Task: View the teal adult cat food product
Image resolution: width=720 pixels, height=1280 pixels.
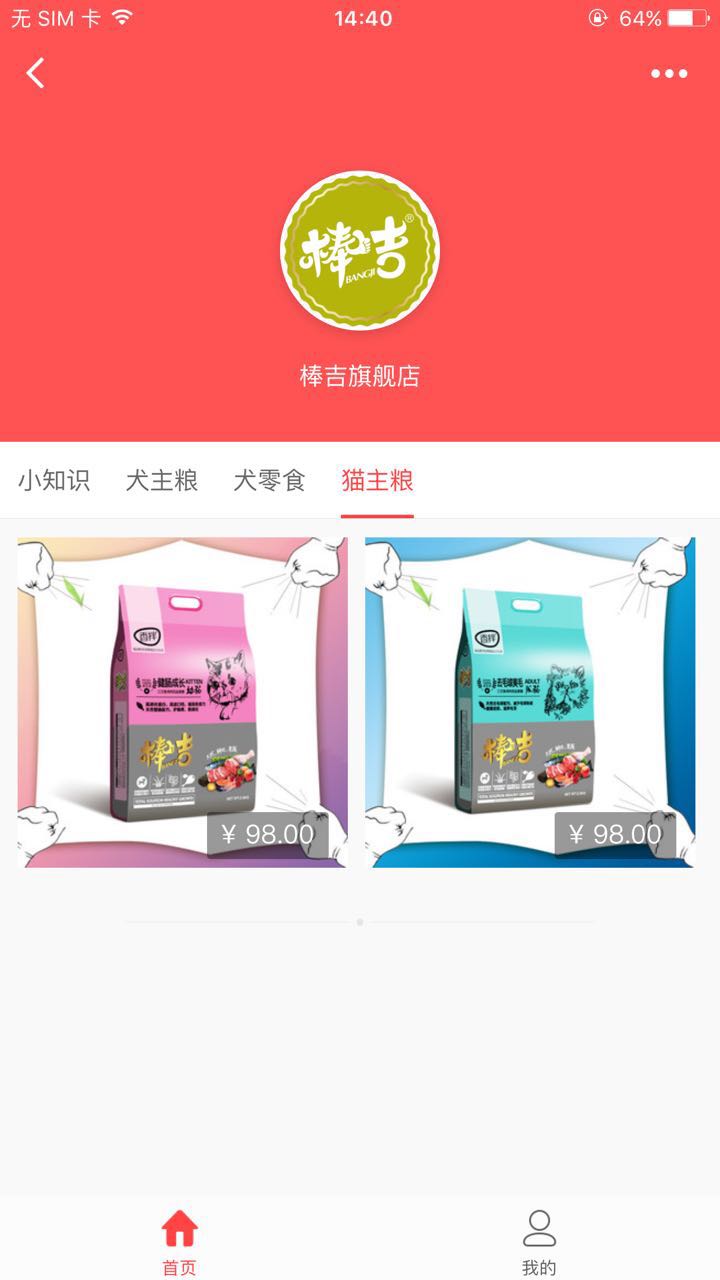Action: coord(530,702)
